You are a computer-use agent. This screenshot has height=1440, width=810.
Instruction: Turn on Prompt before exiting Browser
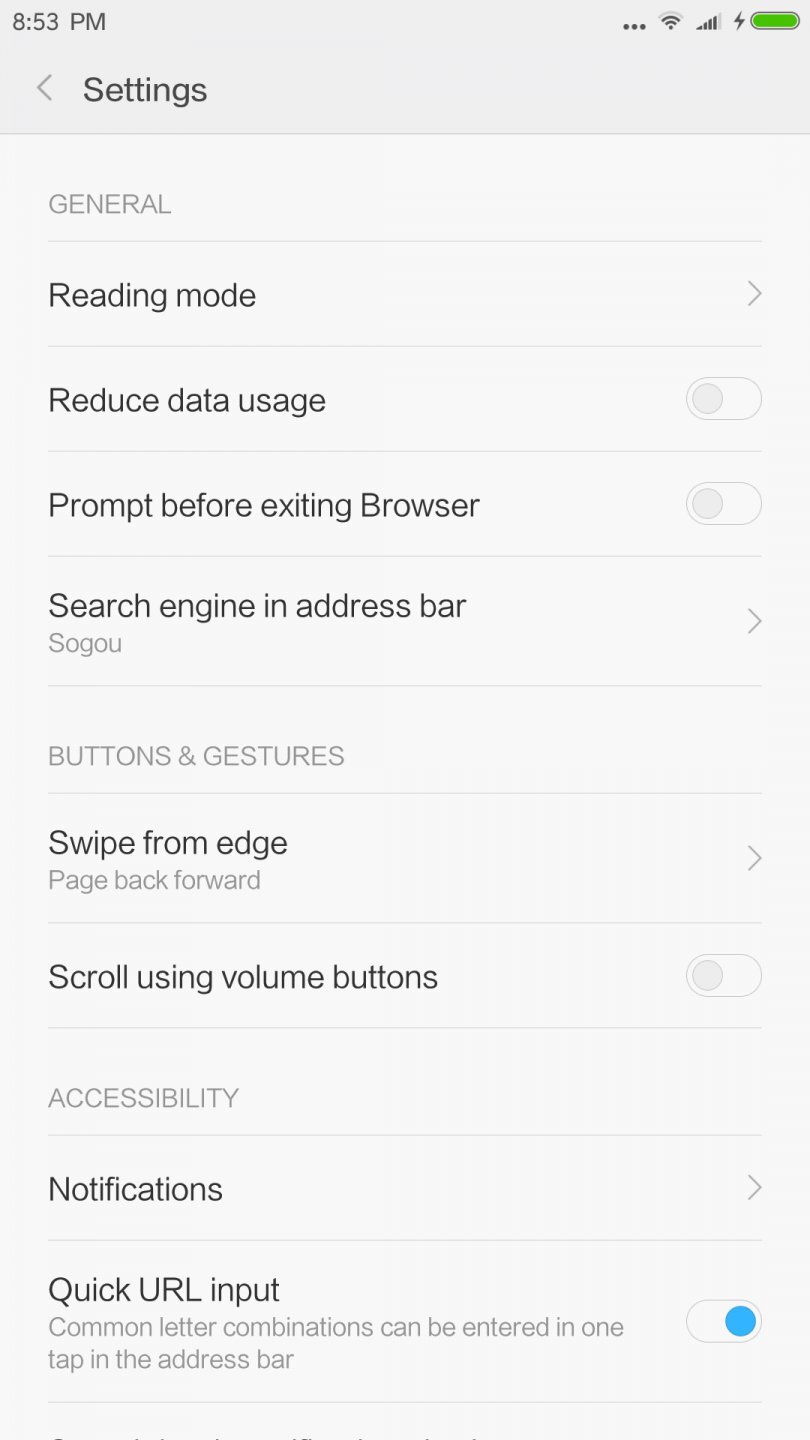point(723,504)
